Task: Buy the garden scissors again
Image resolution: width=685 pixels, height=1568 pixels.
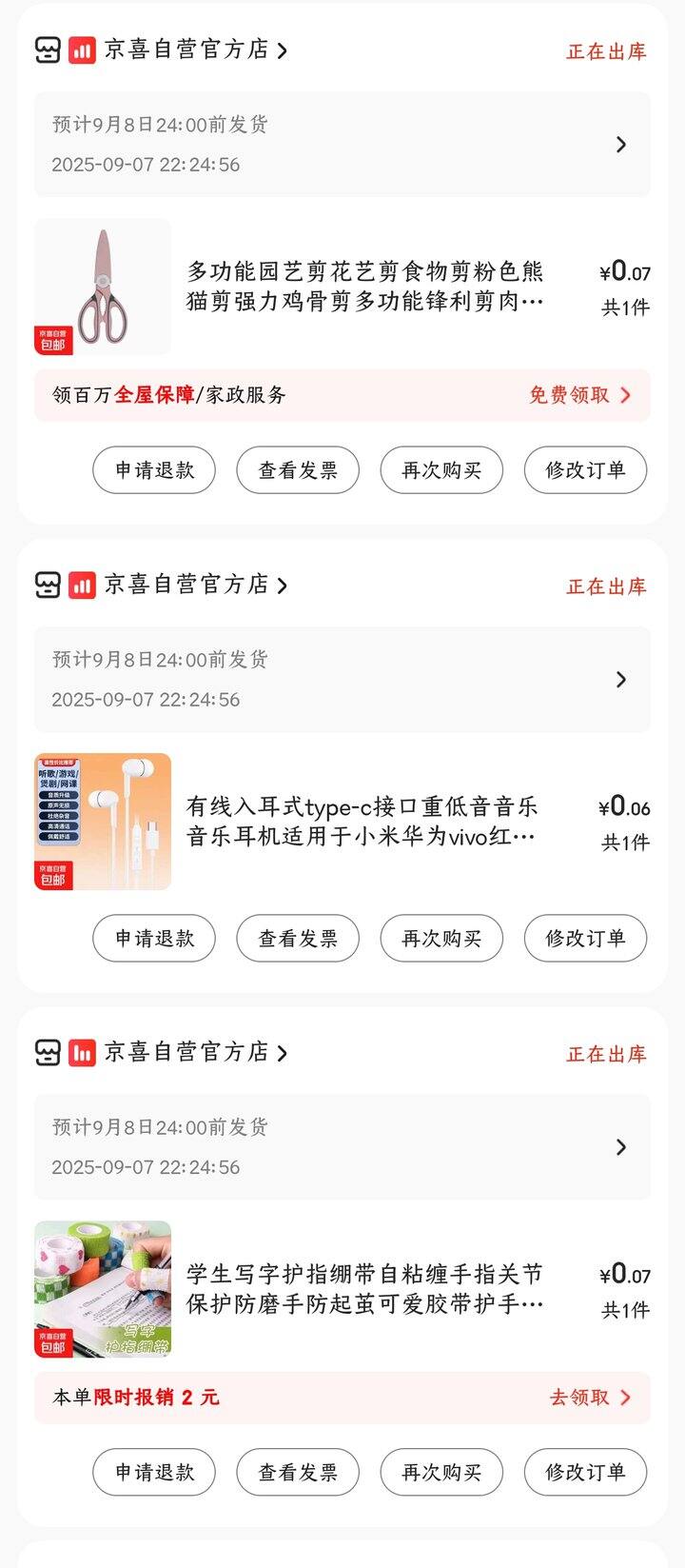Action: [441, 470]
